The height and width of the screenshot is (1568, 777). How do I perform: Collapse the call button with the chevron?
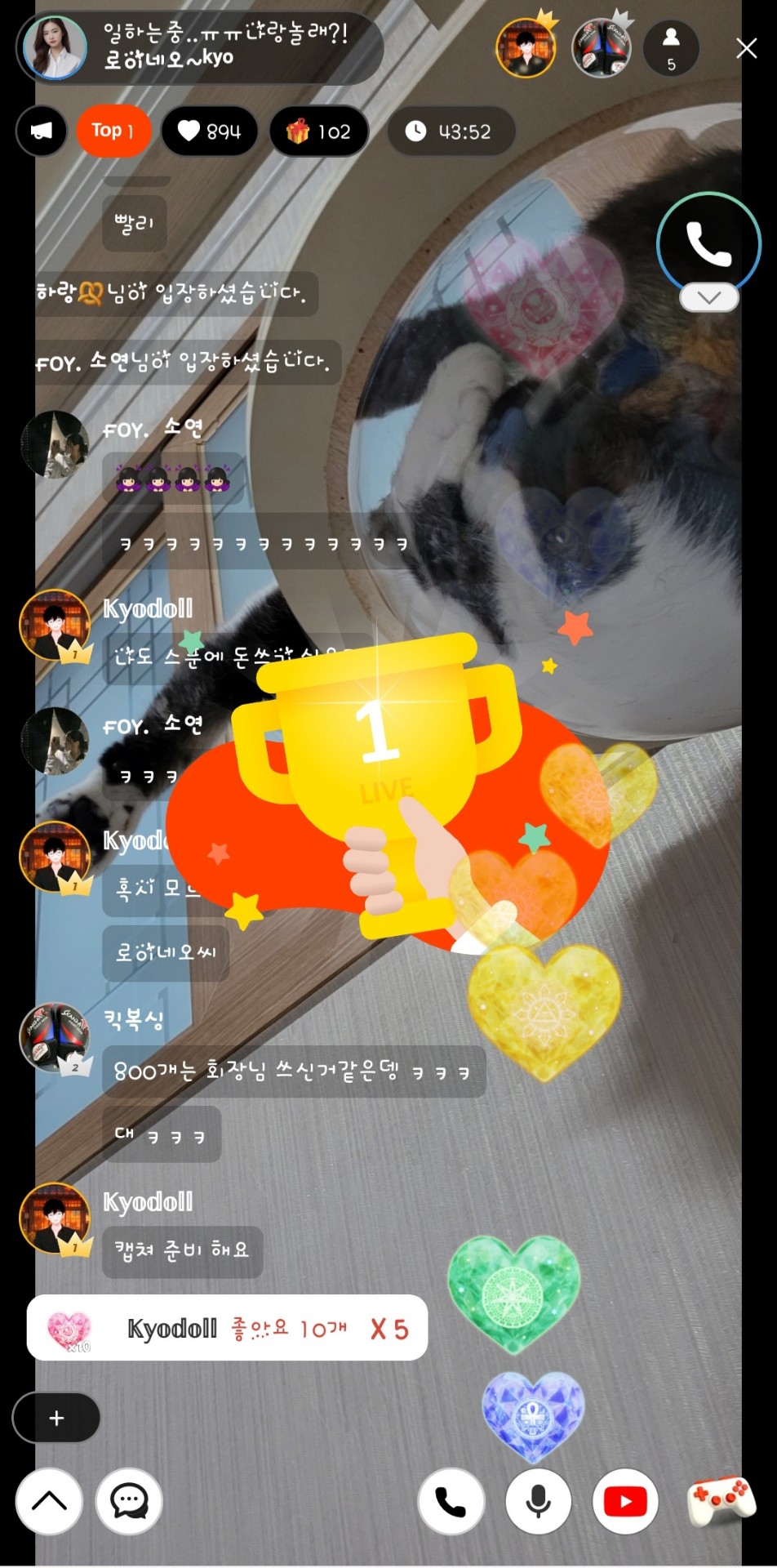pos(709,298)
